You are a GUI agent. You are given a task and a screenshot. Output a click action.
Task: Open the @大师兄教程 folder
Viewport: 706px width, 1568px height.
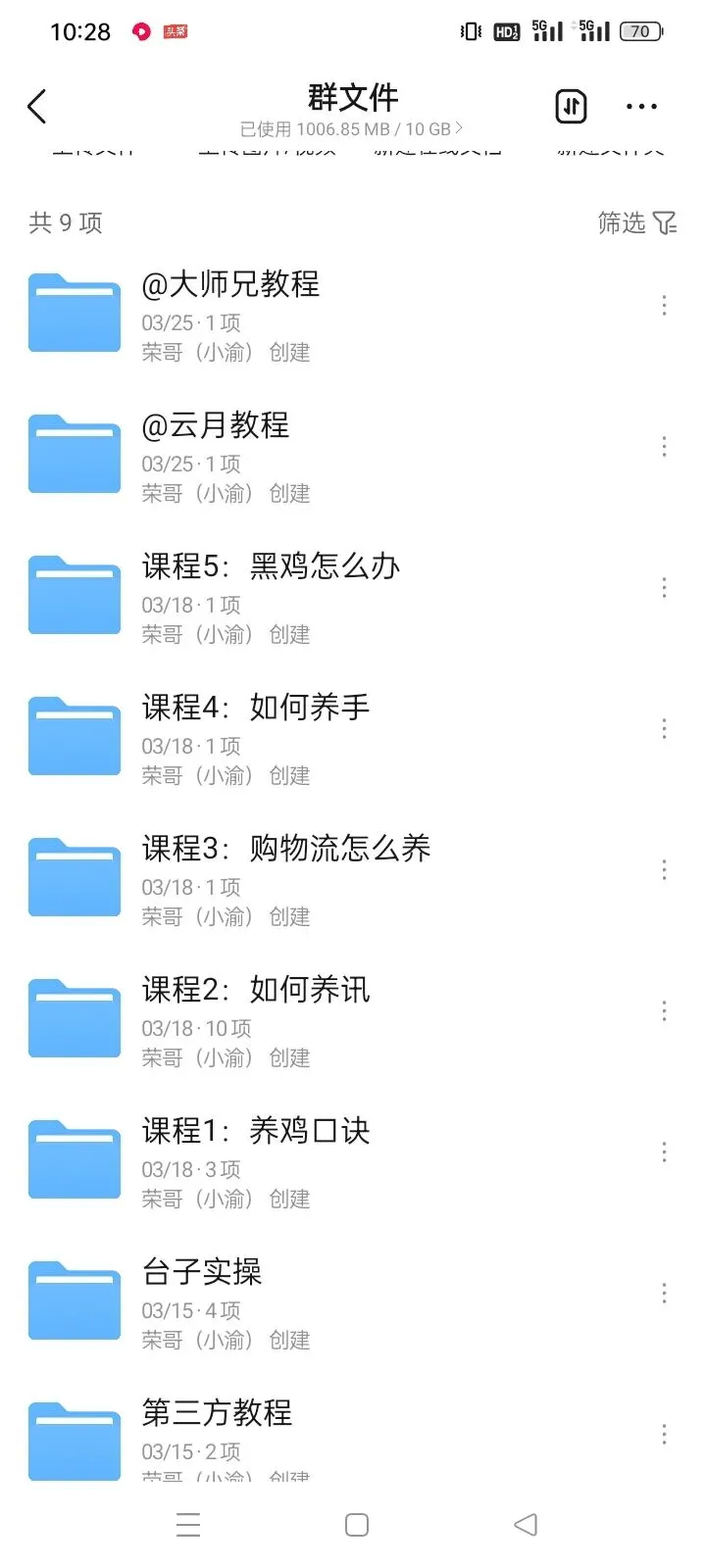point(230,285)
